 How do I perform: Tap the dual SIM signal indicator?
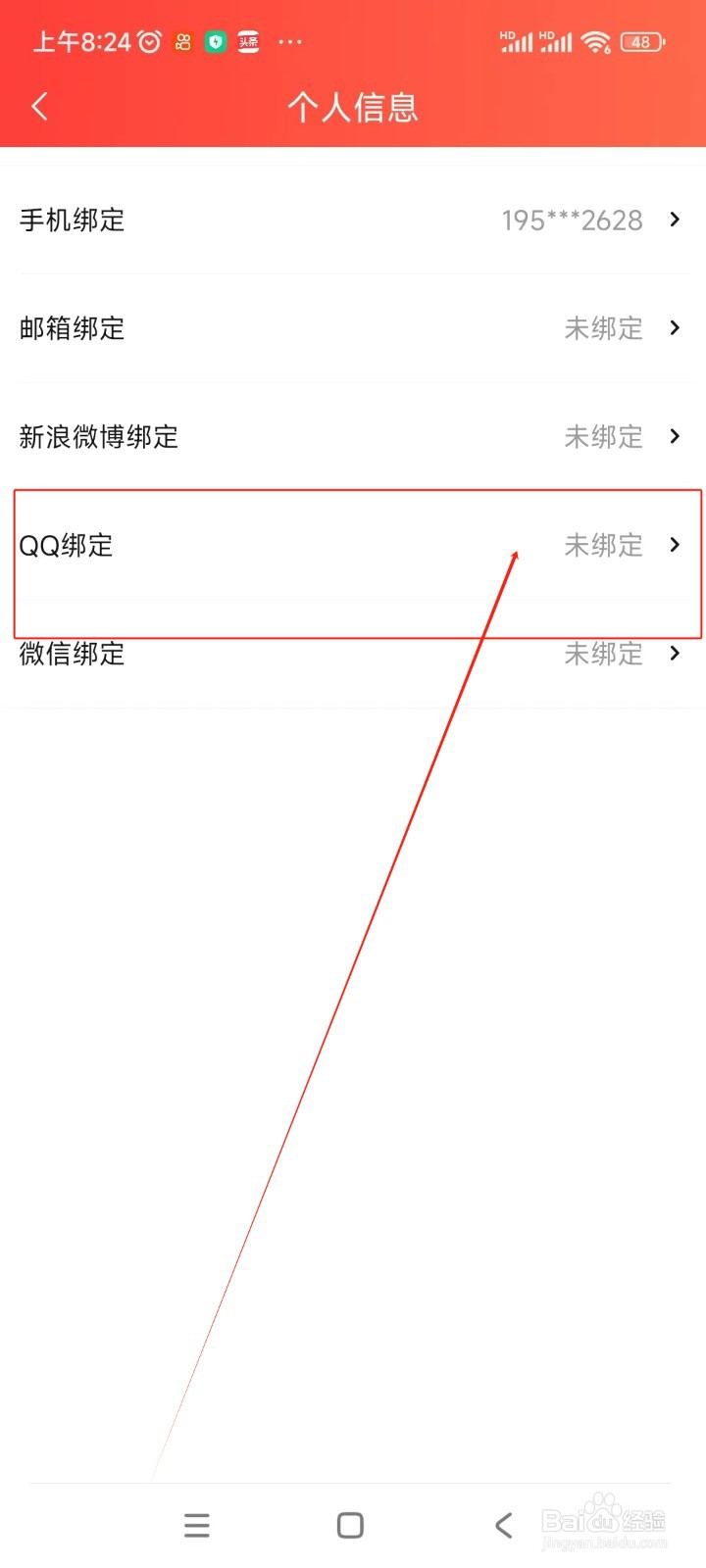click(x=534, y=41)
